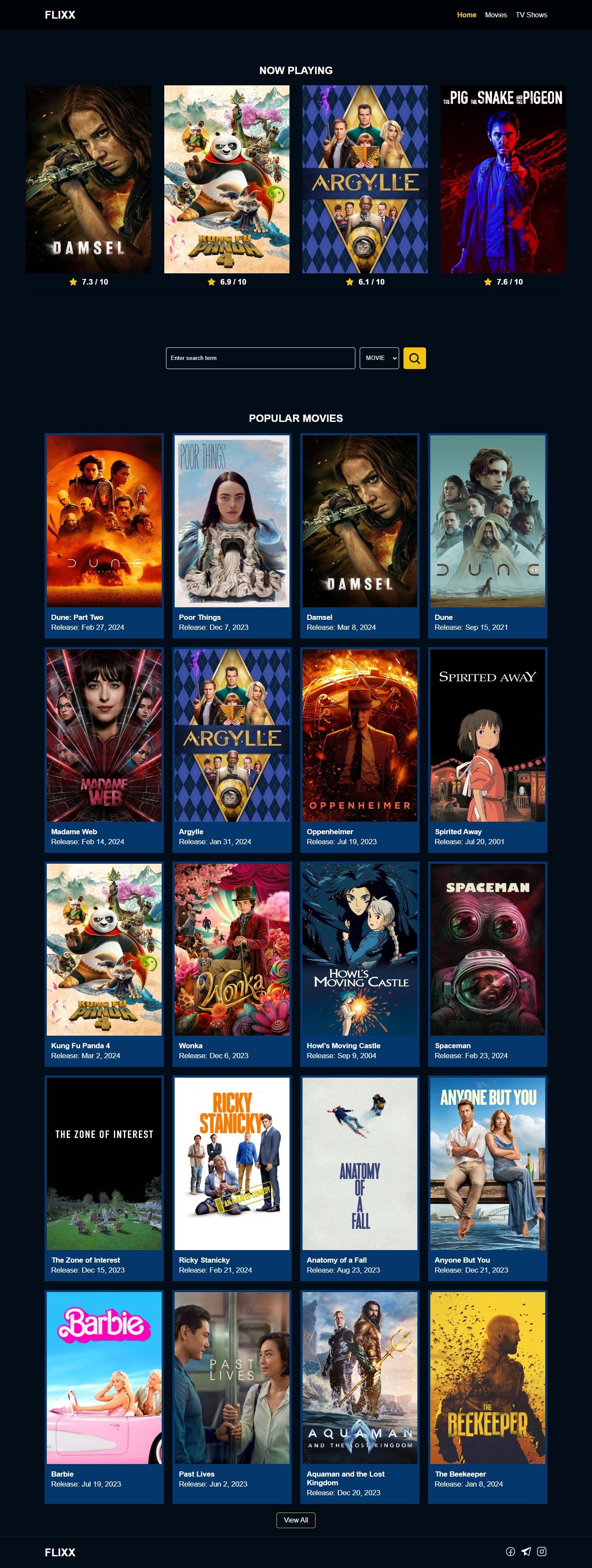This screenshot has height=1568, width=592.
Task: Tap the yellow search magnifier button
Action: (414, 358)
